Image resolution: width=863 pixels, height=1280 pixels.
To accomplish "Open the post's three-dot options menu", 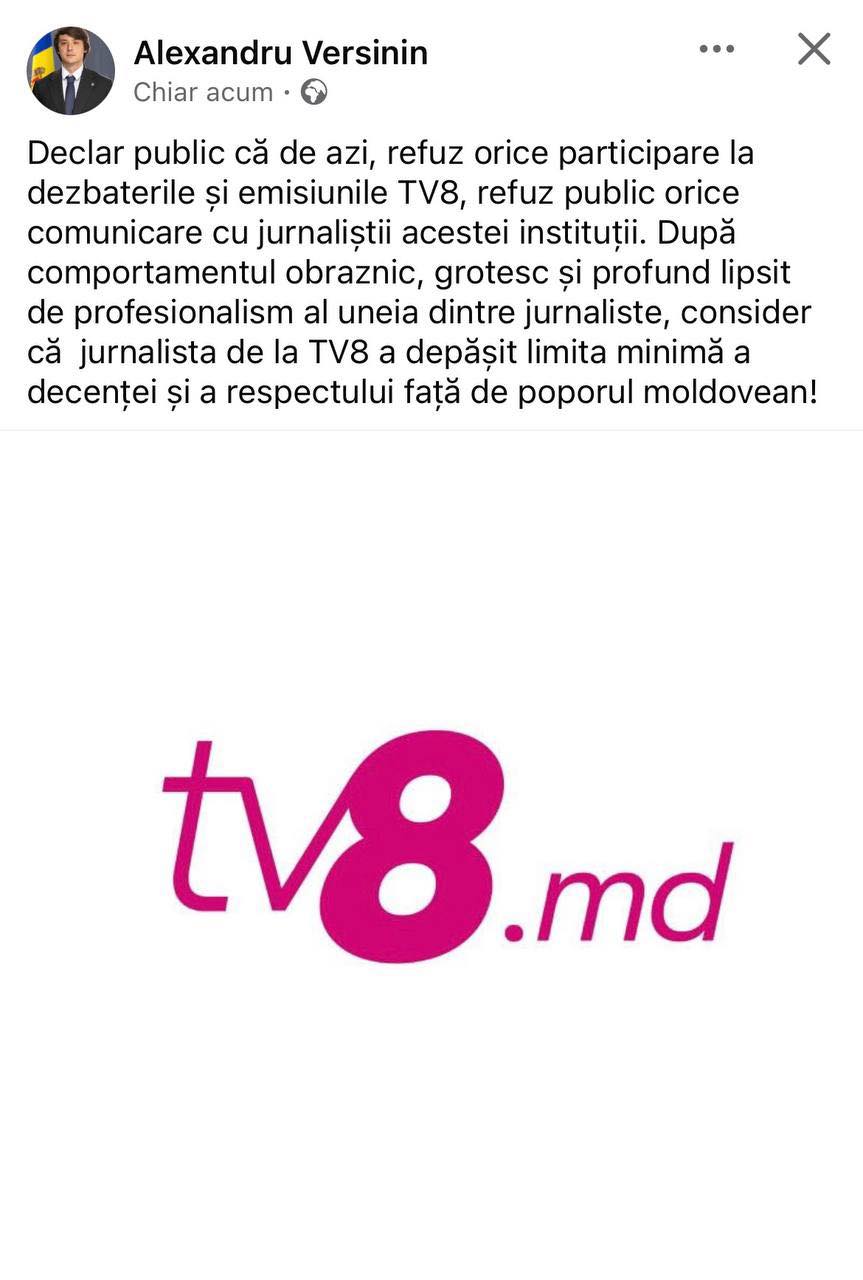I will pos(716,49).
